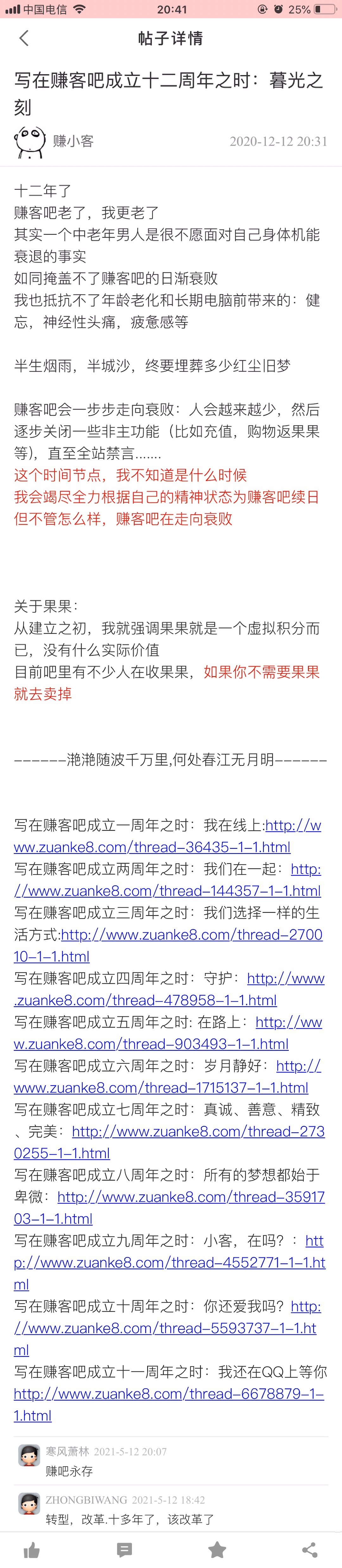Image resolution: width=342 pixels, height=1568 pixels.
Task: View commenter ZHONGBIWANG's profile avatar
Action: (x=28, y=1504)
